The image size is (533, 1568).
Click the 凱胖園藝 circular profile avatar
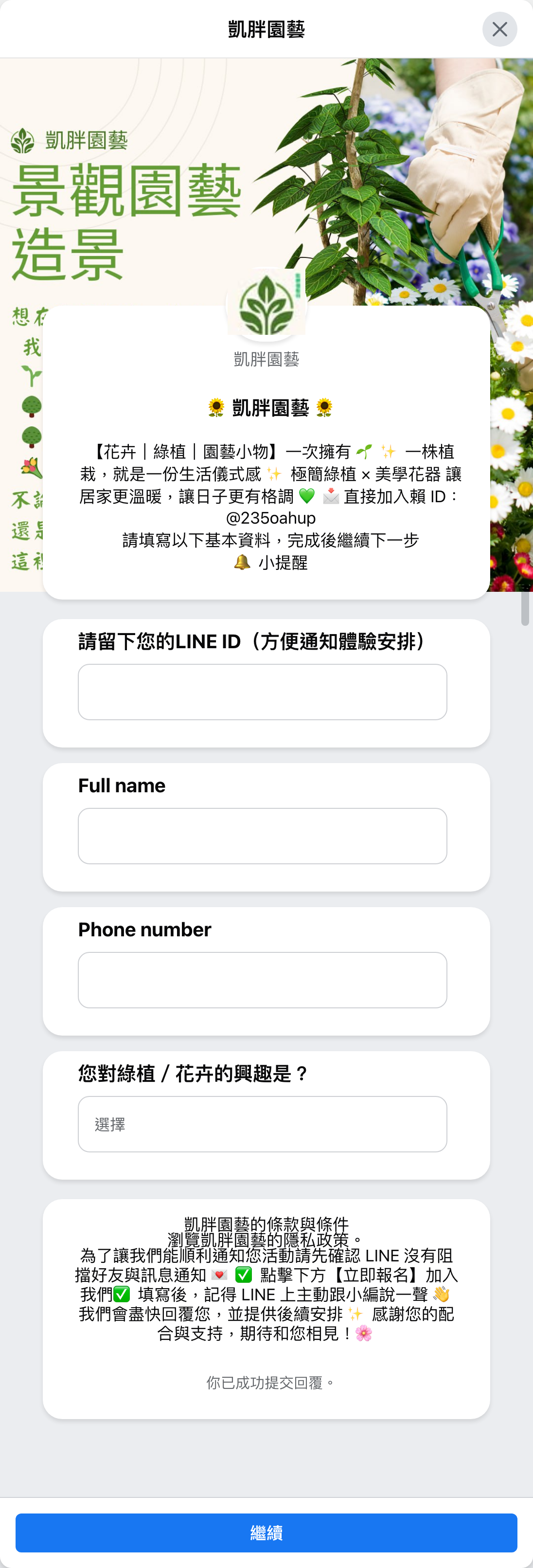[x=266, y=305]
